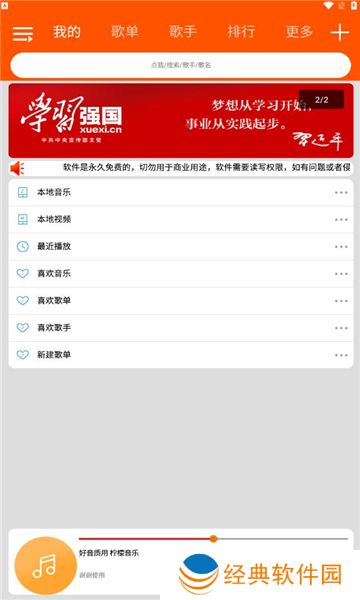Switch to the 歌手 tab
The width and height of the screenshot is (360, 600).
click(183, 31)
